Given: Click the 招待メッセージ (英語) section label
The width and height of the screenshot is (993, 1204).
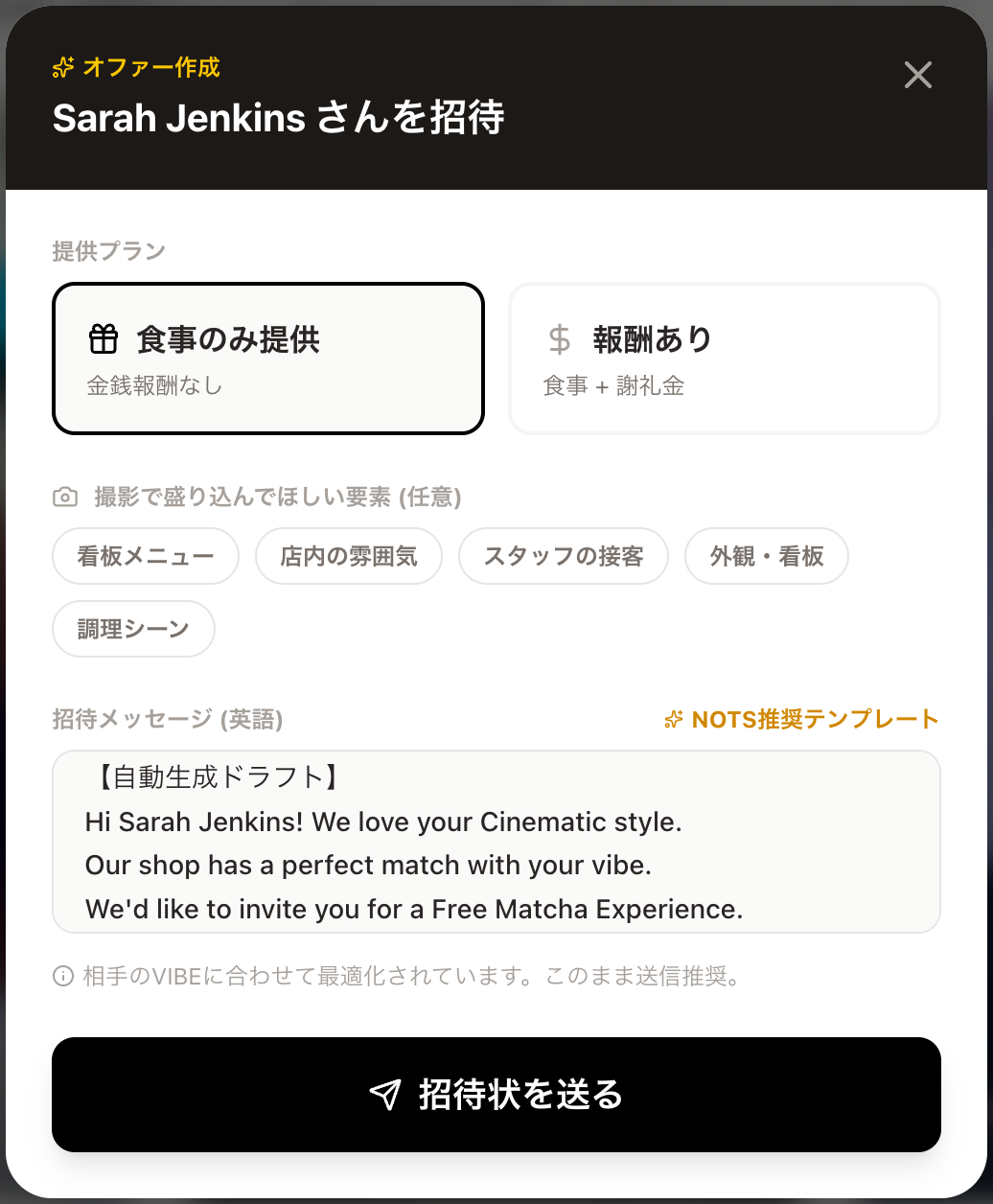Looking at the screenshot, I should tap(167, 719).
